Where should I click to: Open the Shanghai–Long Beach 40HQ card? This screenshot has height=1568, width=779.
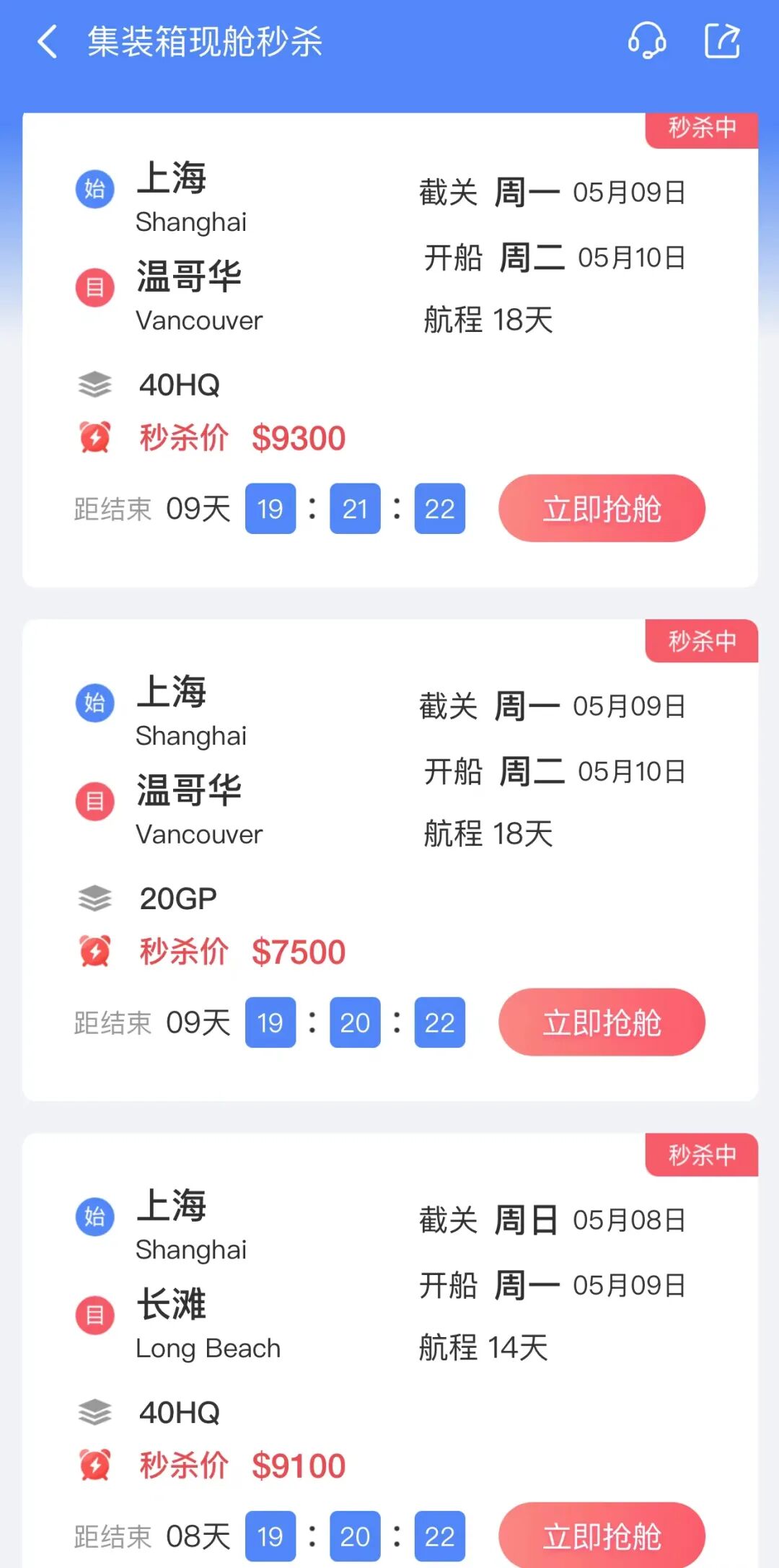pos(390,1350)
